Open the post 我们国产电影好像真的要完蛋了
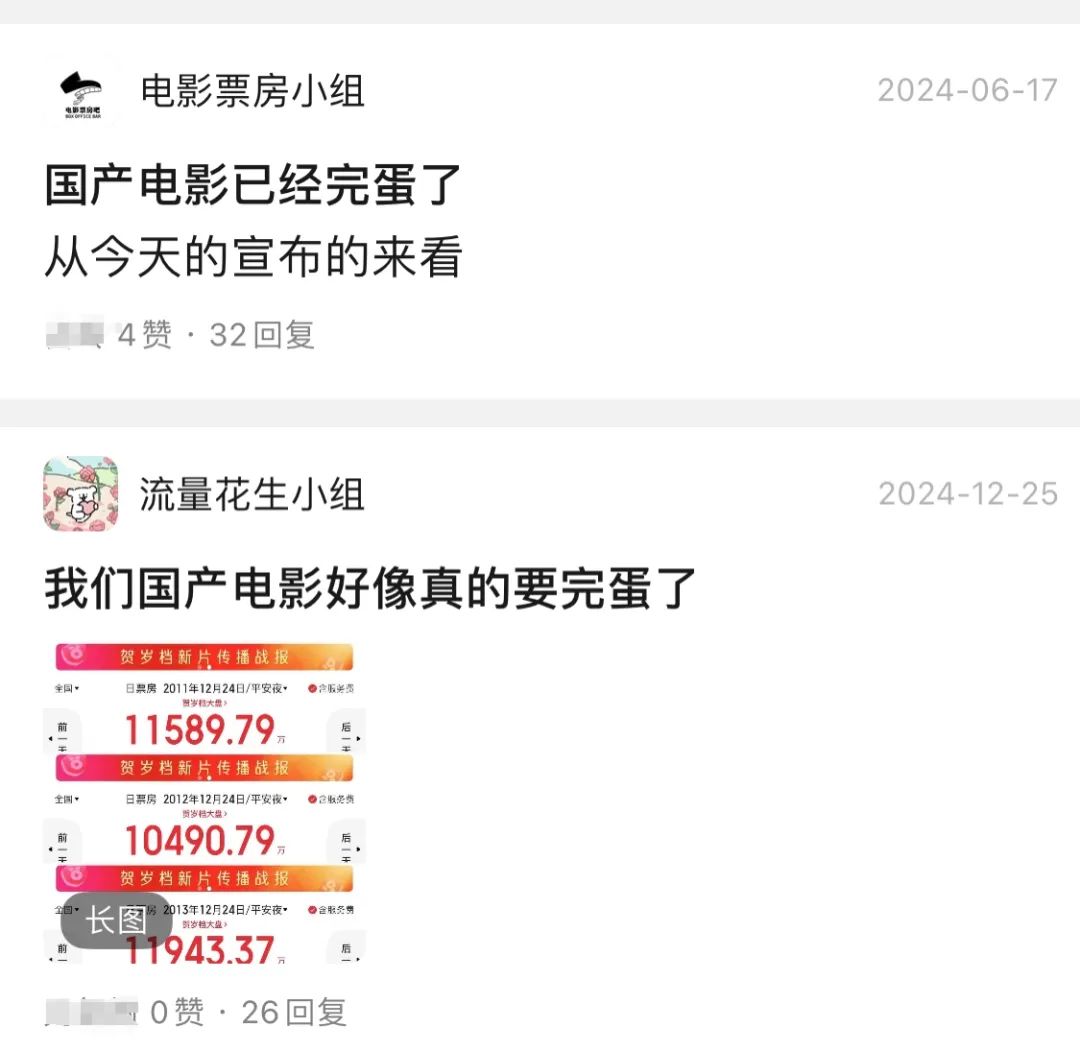Screen dimensions: 1080x1052 (x=369, y=588)
